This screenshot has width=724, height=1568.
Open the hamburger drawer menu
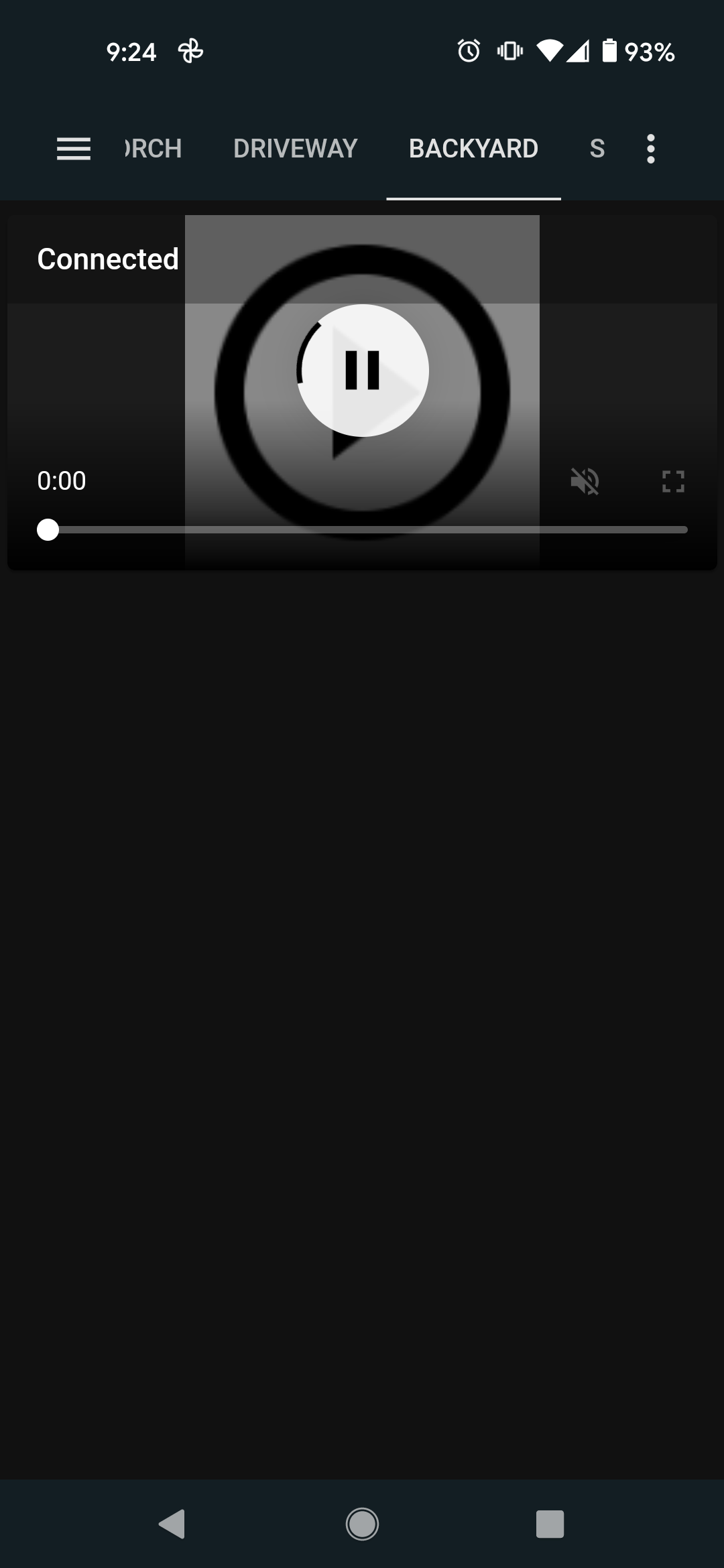[x=73, y=149]
